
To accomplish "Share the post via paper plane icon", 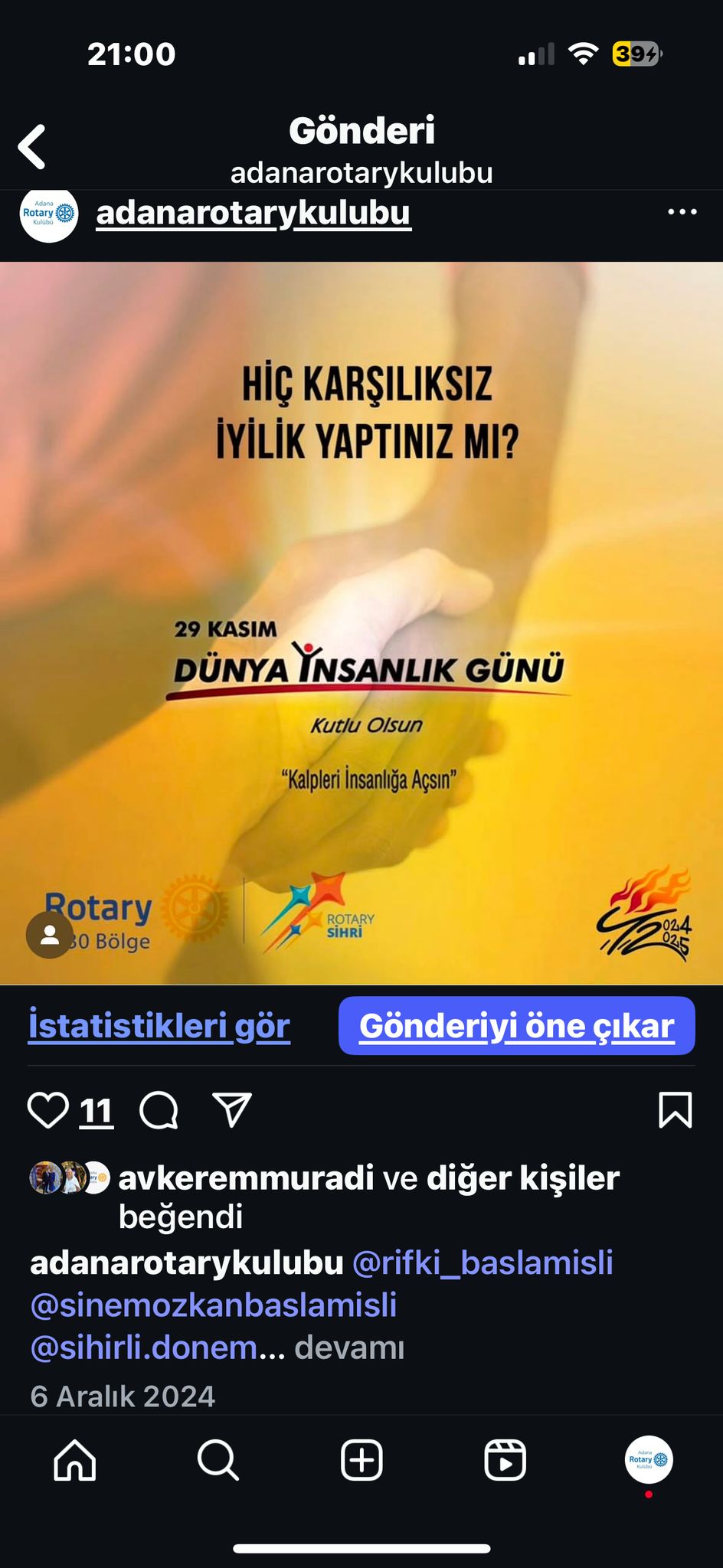I will pyautogui.click(x=231, y=1110).
